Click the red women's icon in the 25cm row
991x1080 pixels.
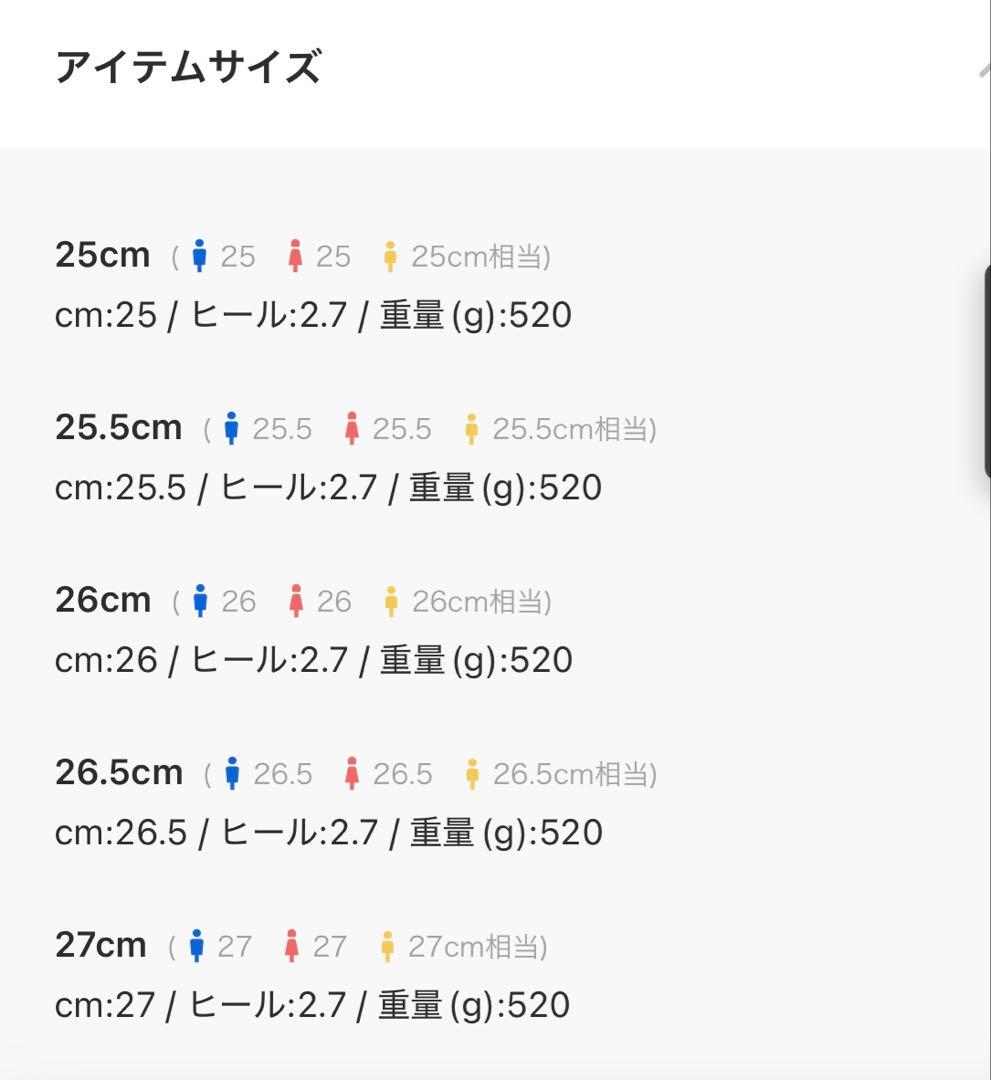tap(296, 255)
